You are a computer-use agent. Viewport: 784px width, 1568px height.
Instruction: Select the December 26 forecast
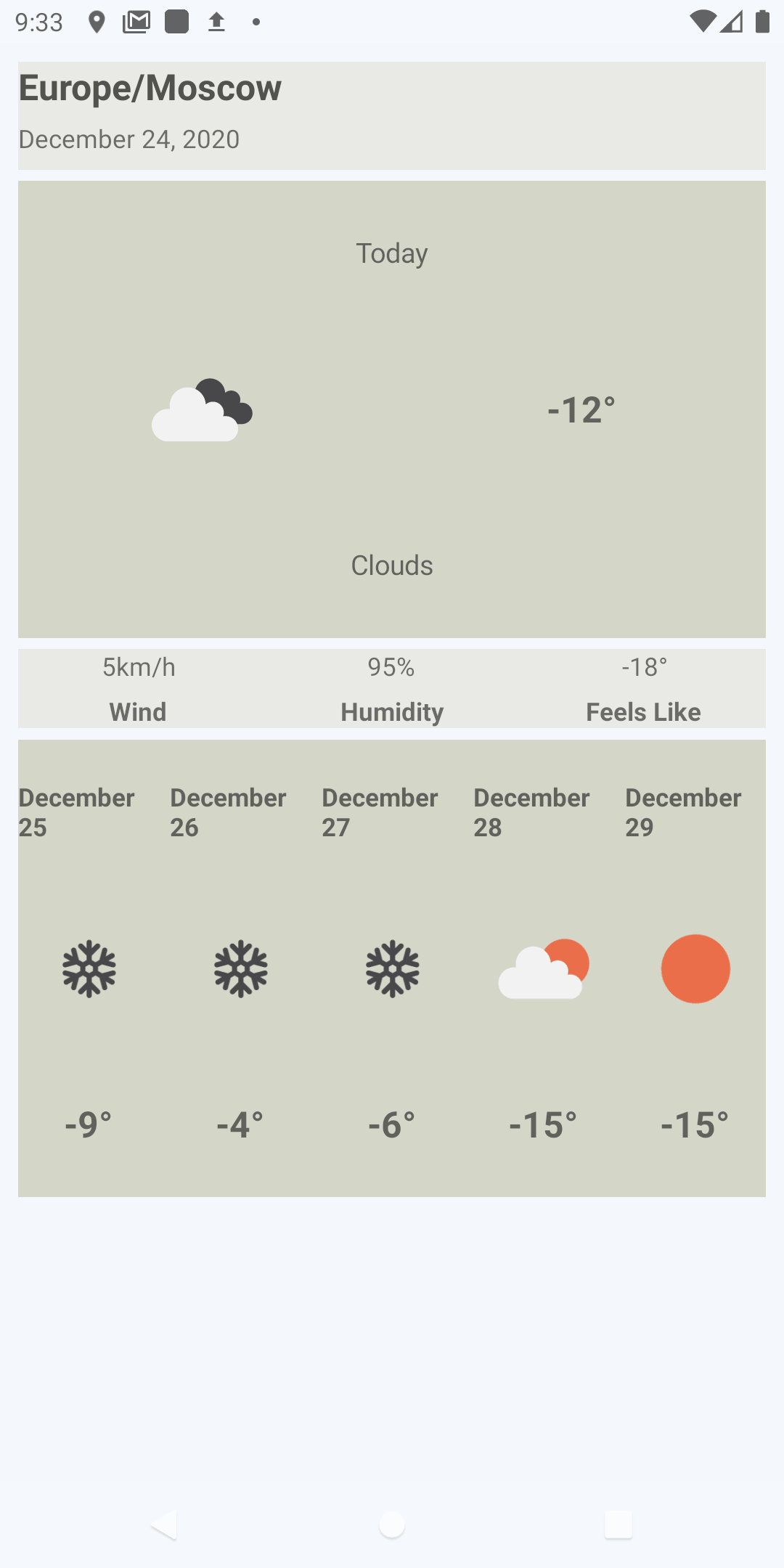(240, 968)
